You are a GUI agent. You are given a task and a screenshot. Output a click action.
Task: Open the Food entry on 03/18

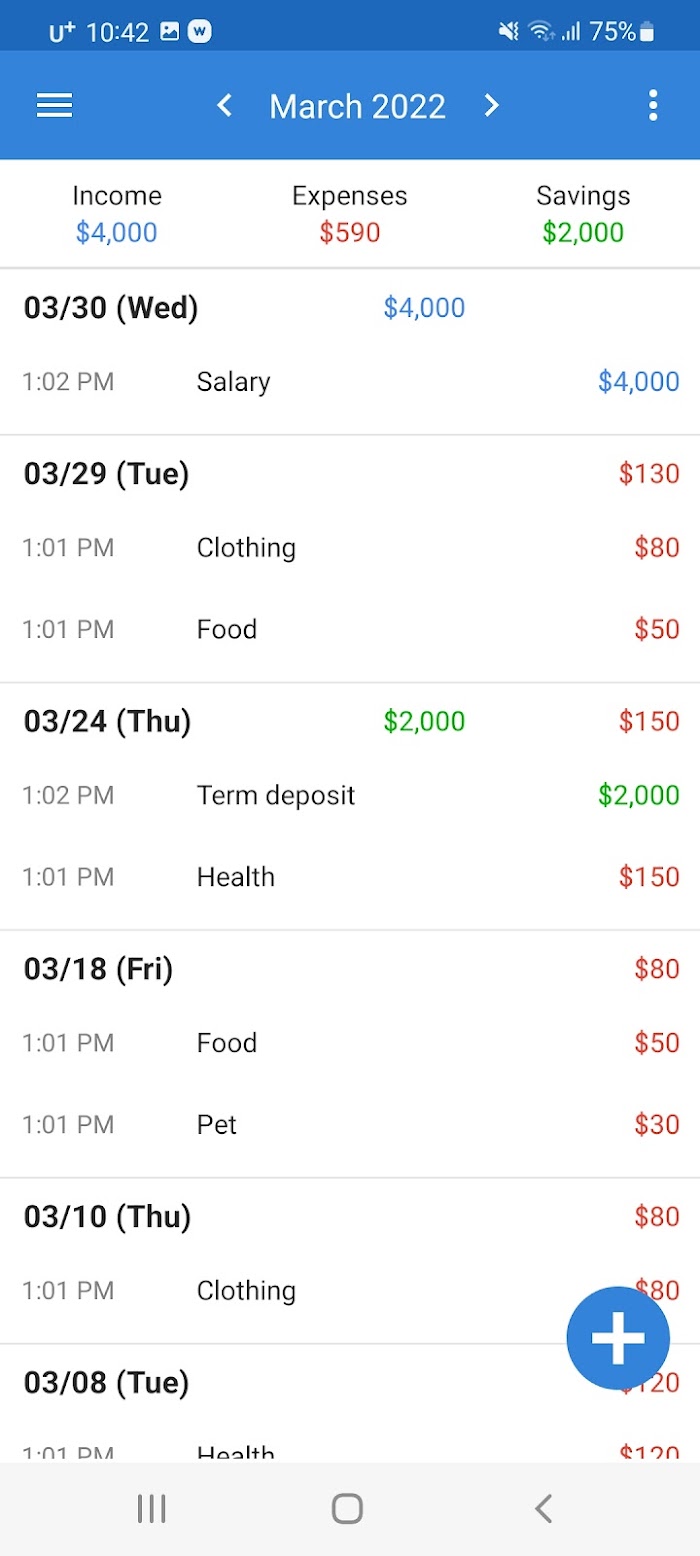click(x=350, y=1043)
